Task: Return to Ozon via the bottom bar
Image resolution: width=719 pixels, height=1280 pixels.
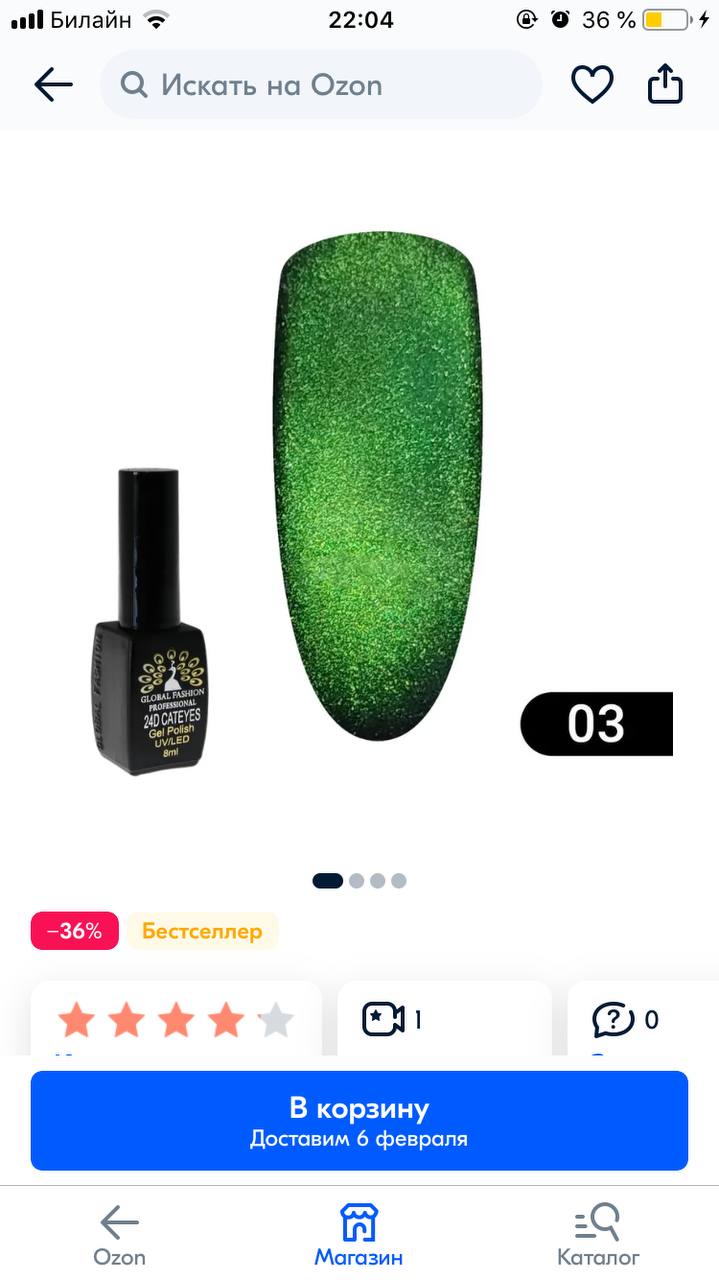Action: pyautogui.click(x=120, y=1236)
